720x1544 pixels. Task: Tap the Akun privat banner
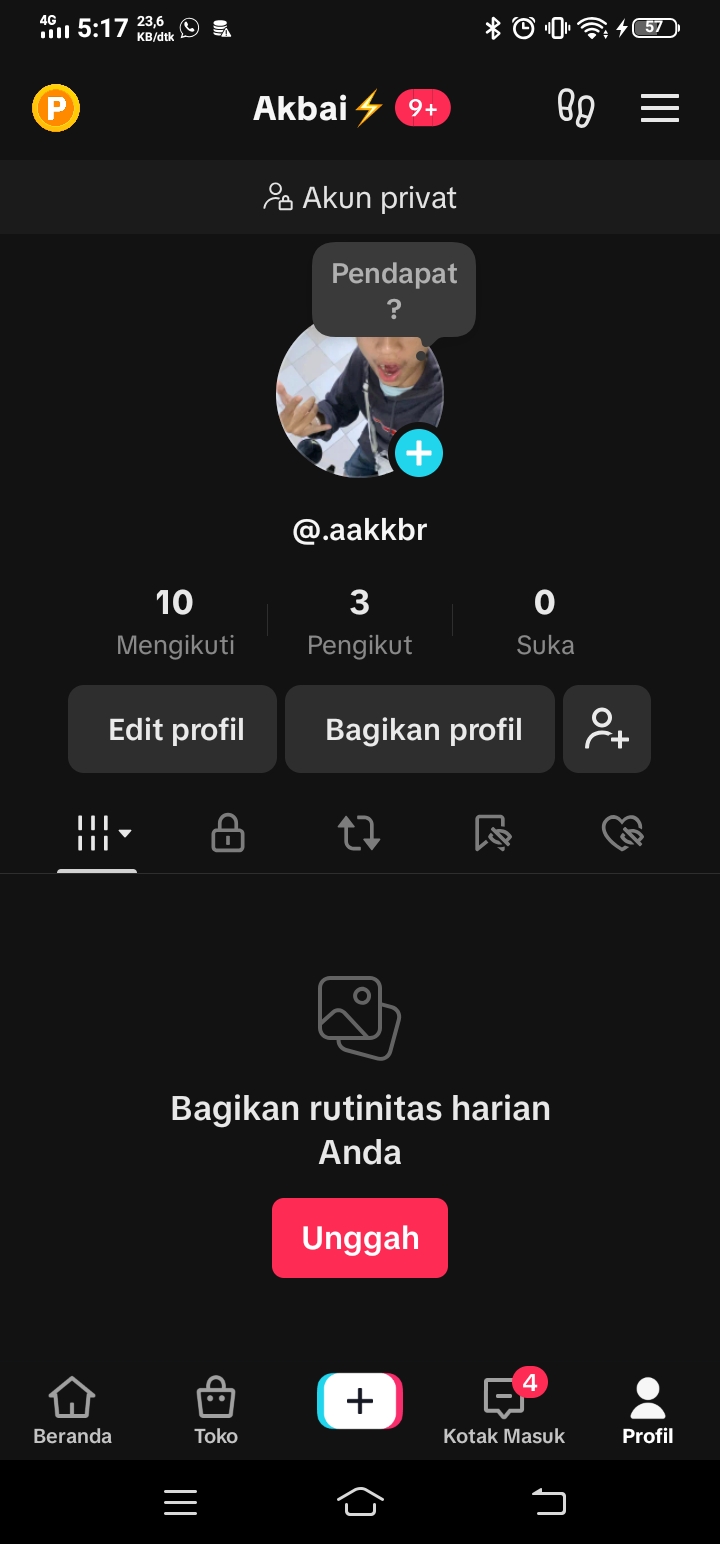(360, 198)
